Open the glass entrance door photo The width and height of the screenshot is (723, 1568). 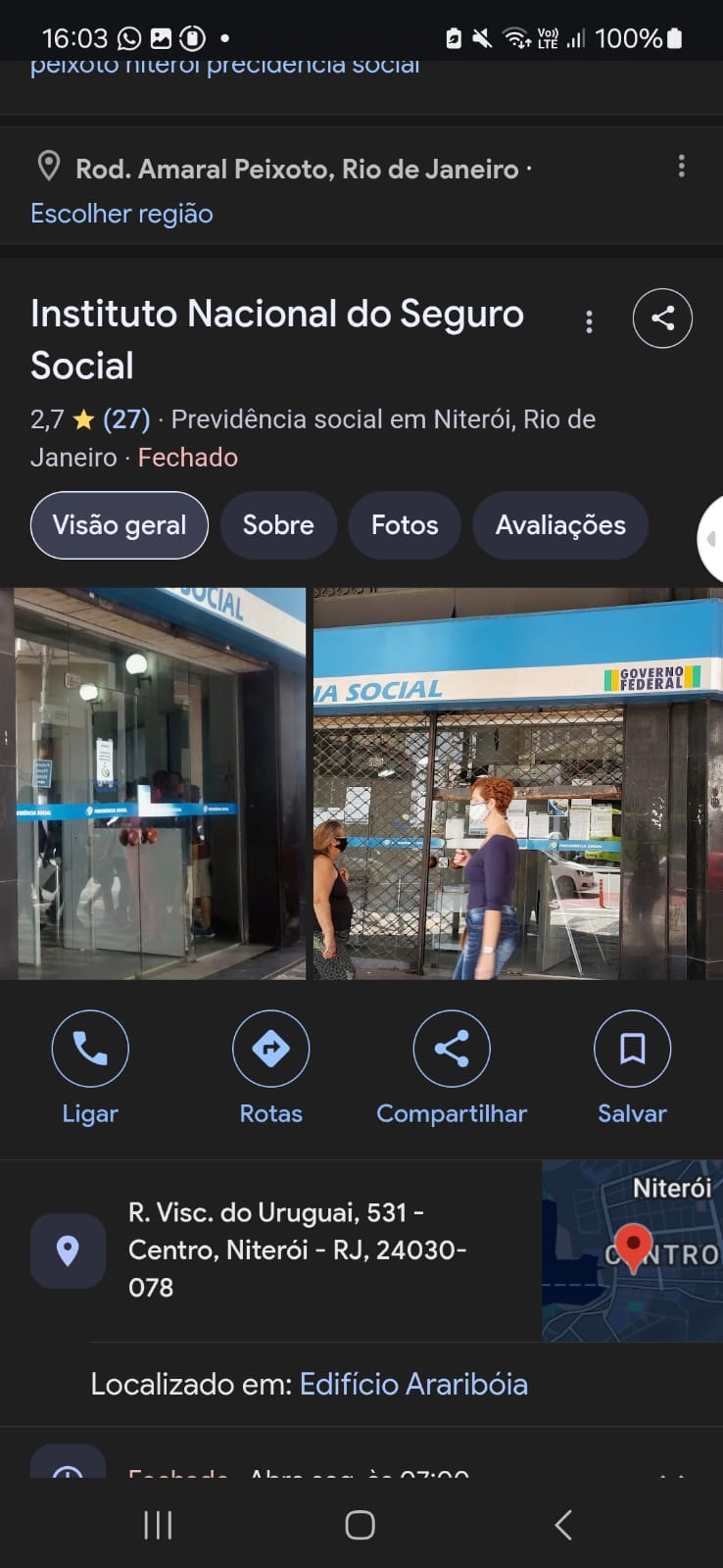pyautogui.click(x=153, y=784)
